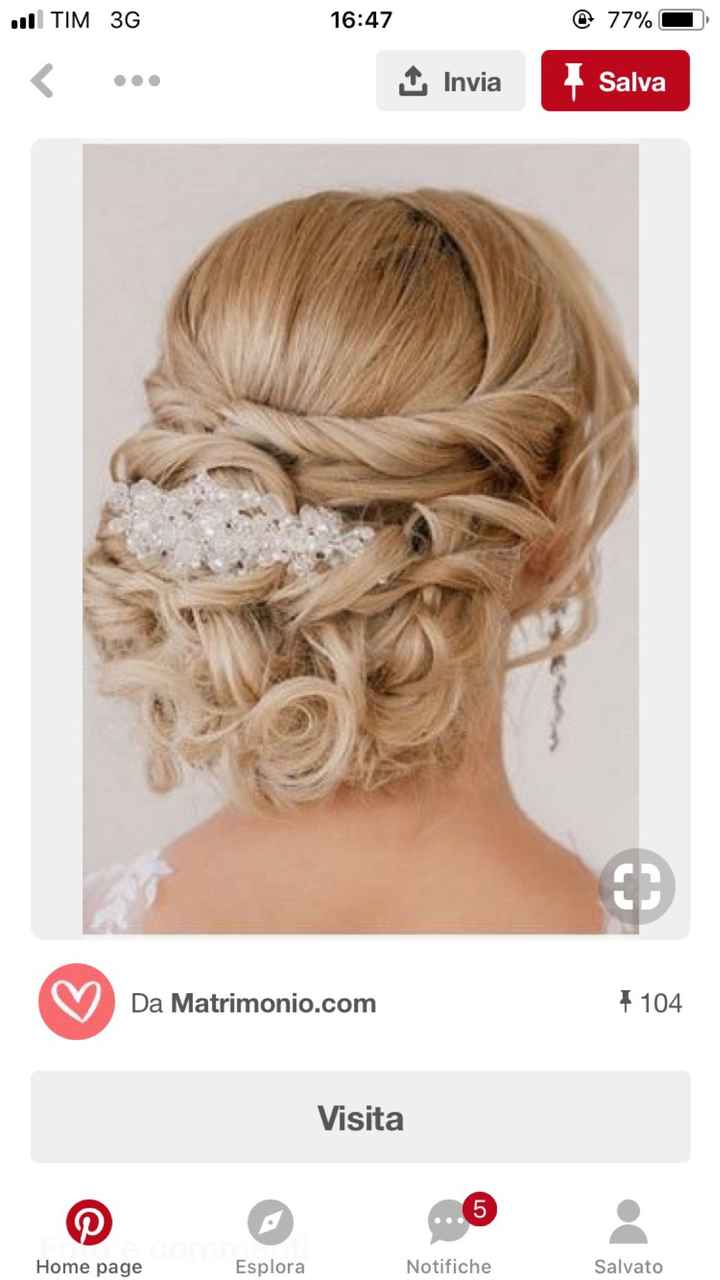Image resolution: width=720 pixels, height=1280 pixels.
Task: Open the Notifiche tab
Action: (x=449, y=1238)
